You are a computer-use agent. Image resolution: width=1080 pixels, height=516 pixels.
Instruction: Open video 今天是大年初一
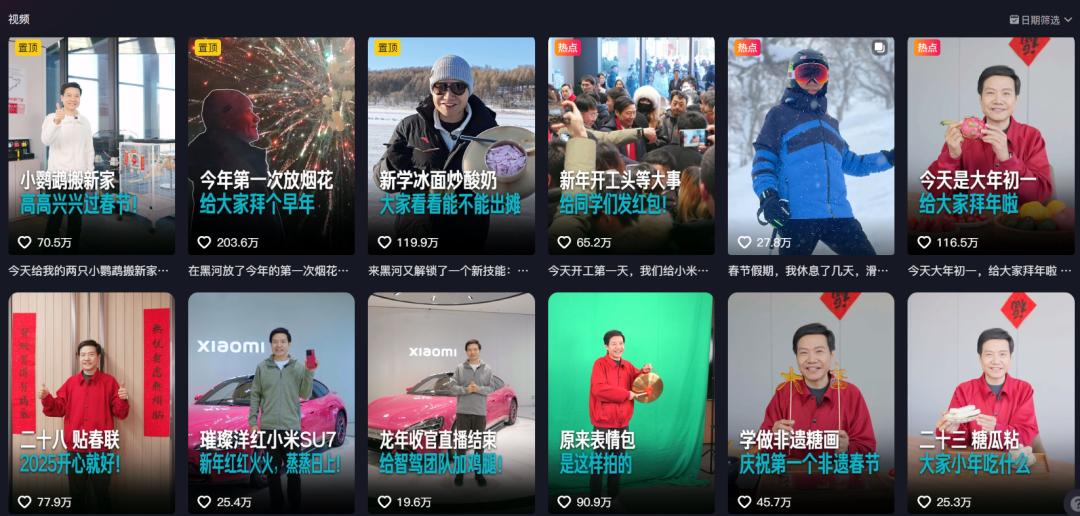pos(990,145)
